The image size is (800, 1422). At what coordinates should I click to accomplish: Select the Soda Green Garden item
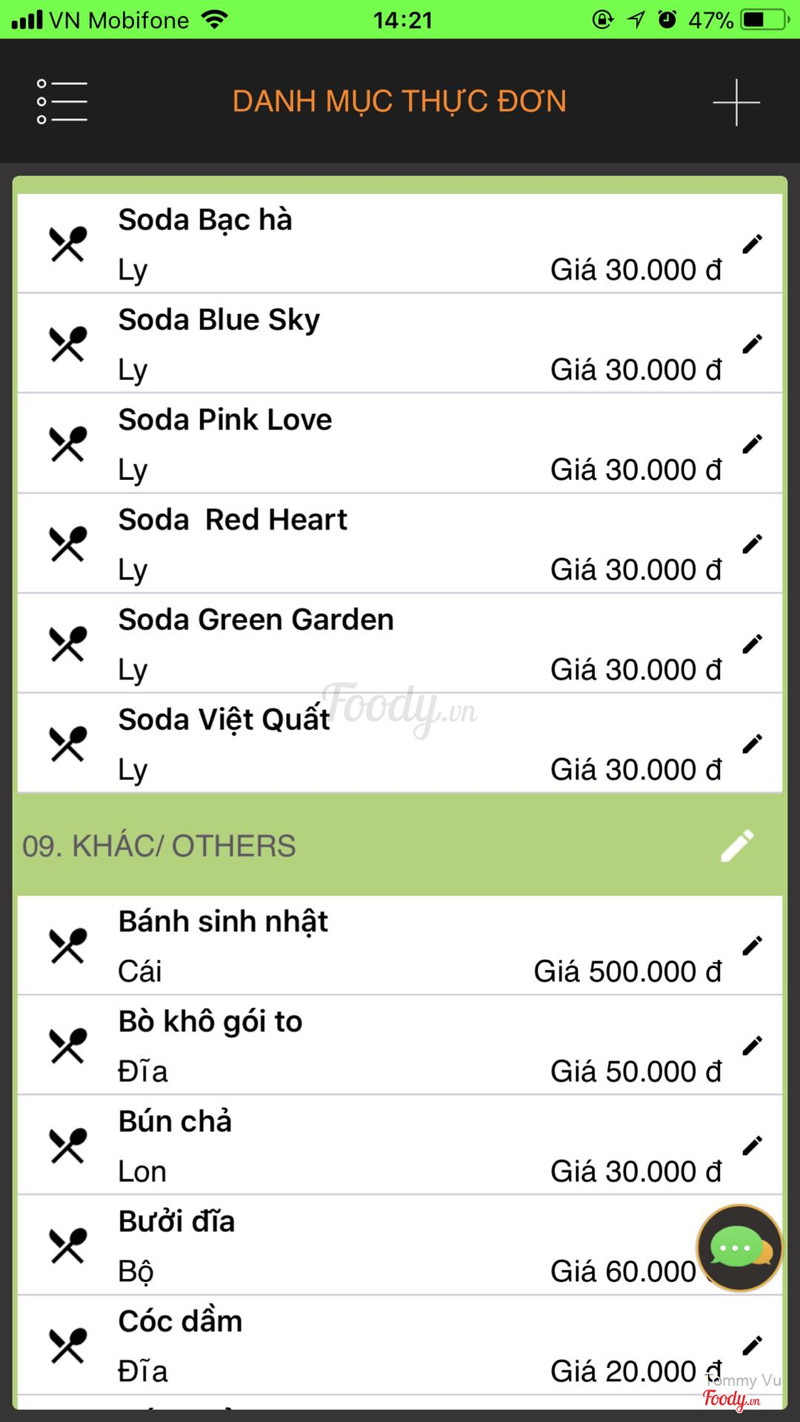[x=400, y=643]
